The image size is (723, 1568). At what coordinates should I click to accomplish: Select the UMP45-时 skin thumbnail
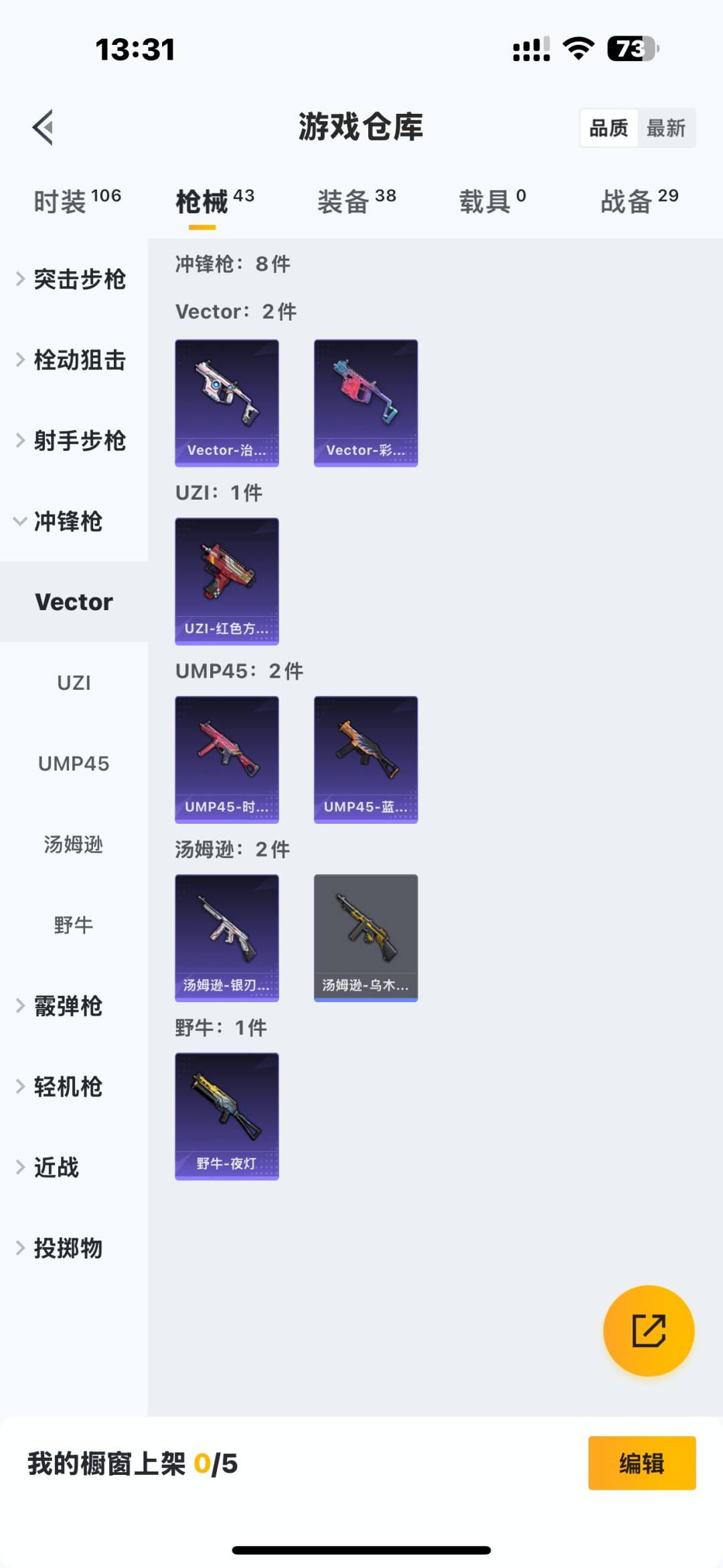(226, 758)
